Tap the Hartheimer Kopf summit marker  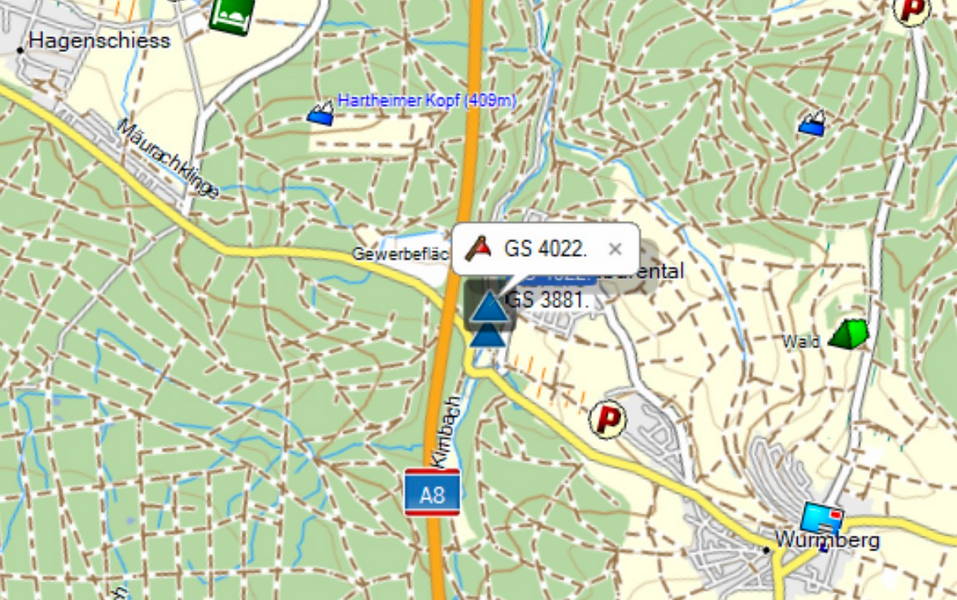321,114
